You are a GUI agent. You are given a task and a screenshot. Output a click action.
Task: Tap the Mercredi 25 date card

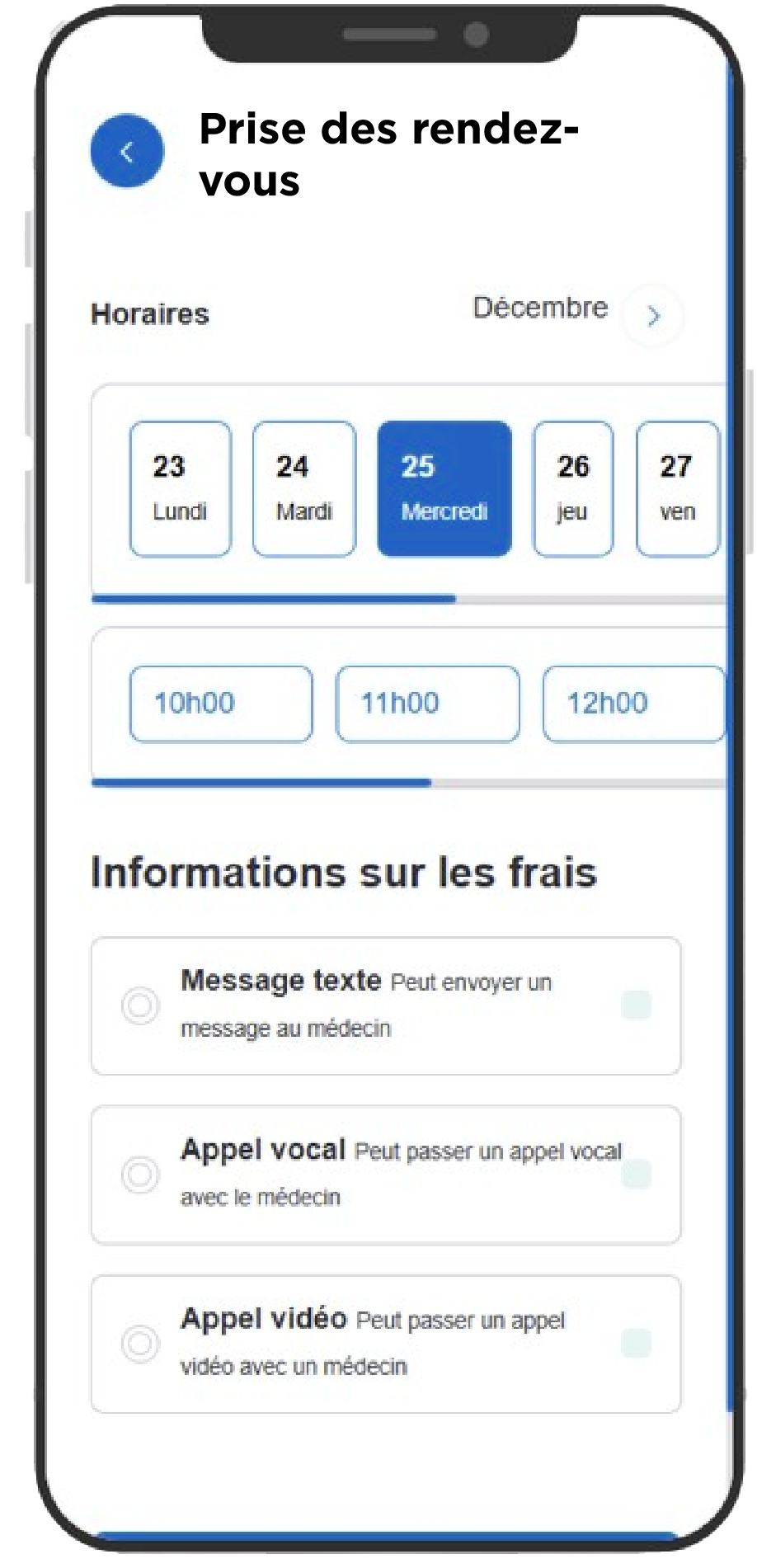point(444,488)
